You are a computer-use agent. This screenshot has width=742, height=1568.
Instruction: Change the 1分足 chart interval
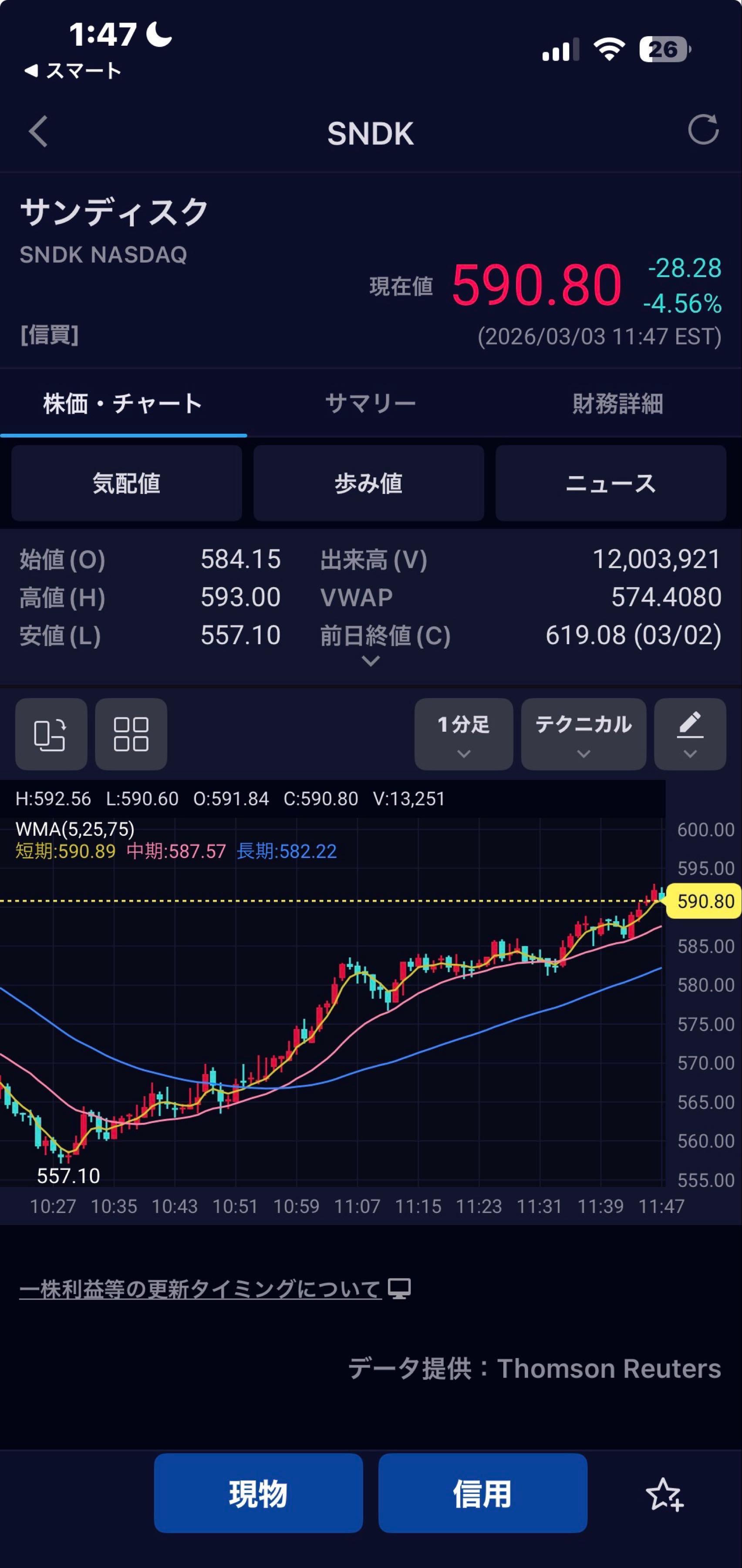coord(463,734)
